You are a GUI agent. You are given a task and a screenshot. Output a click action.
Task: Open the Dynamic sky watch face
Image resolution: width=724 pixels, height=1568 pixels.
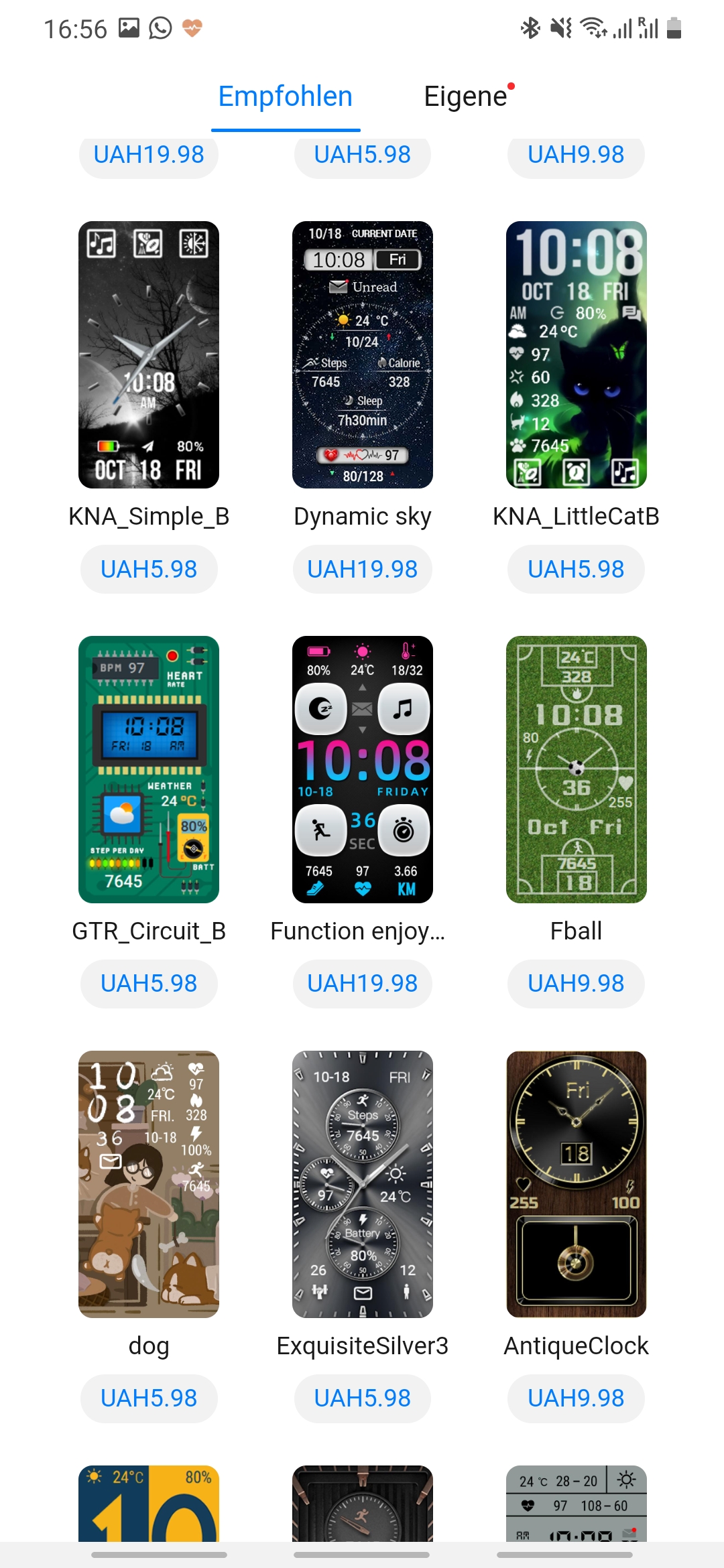pyautogui.click(x=363, y=354)
